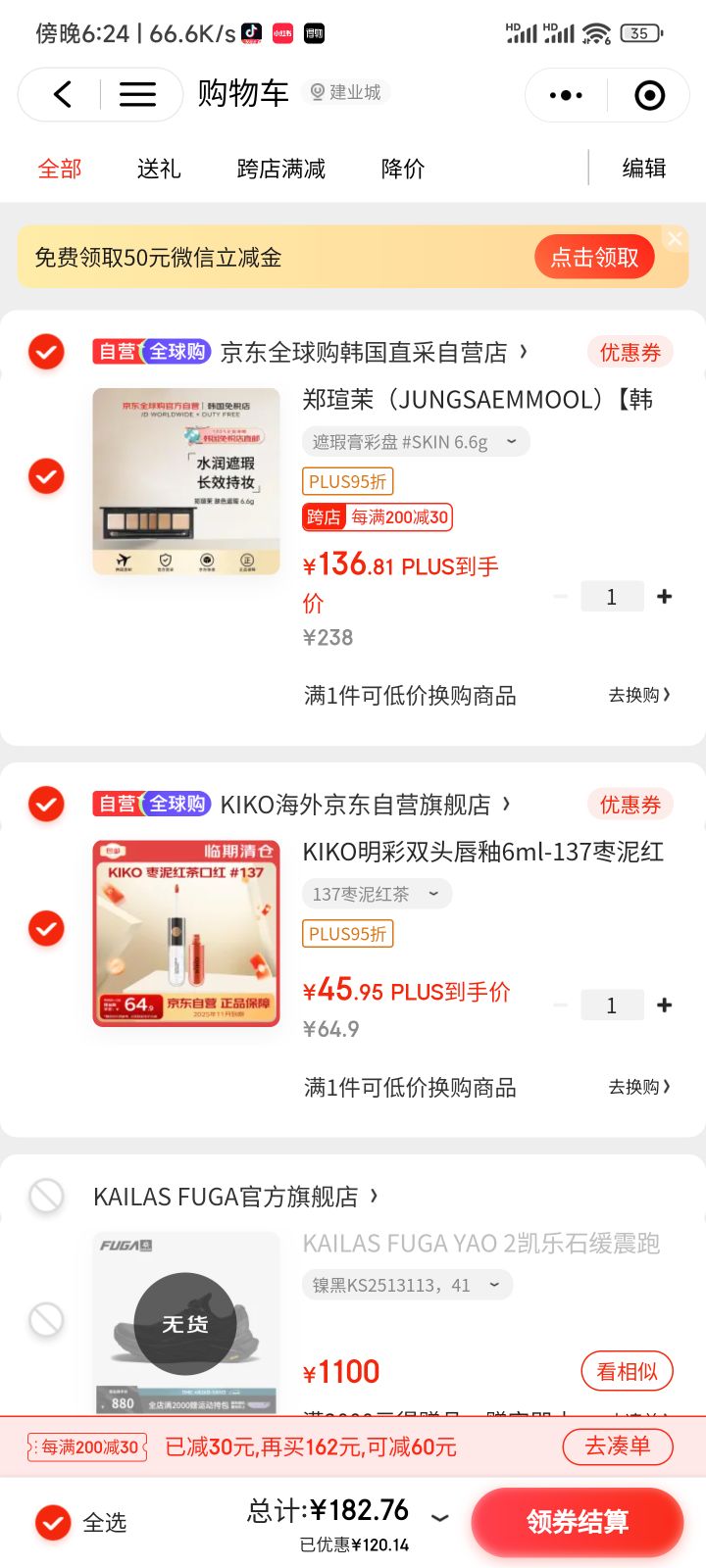Uncheck the KIKO明彩双头唇釉 item
Screen dimensions: 706x1568
[x=46, y=928]
